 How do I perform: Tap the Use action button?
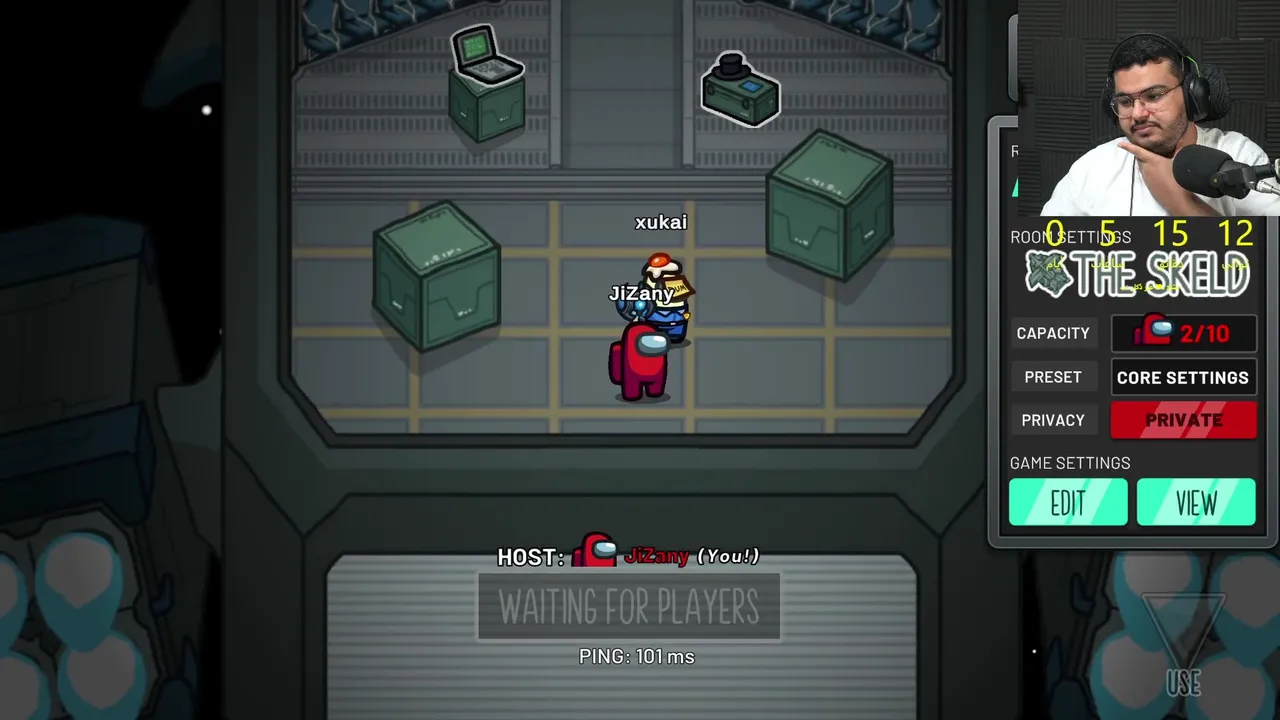(x=1183, y=650)
